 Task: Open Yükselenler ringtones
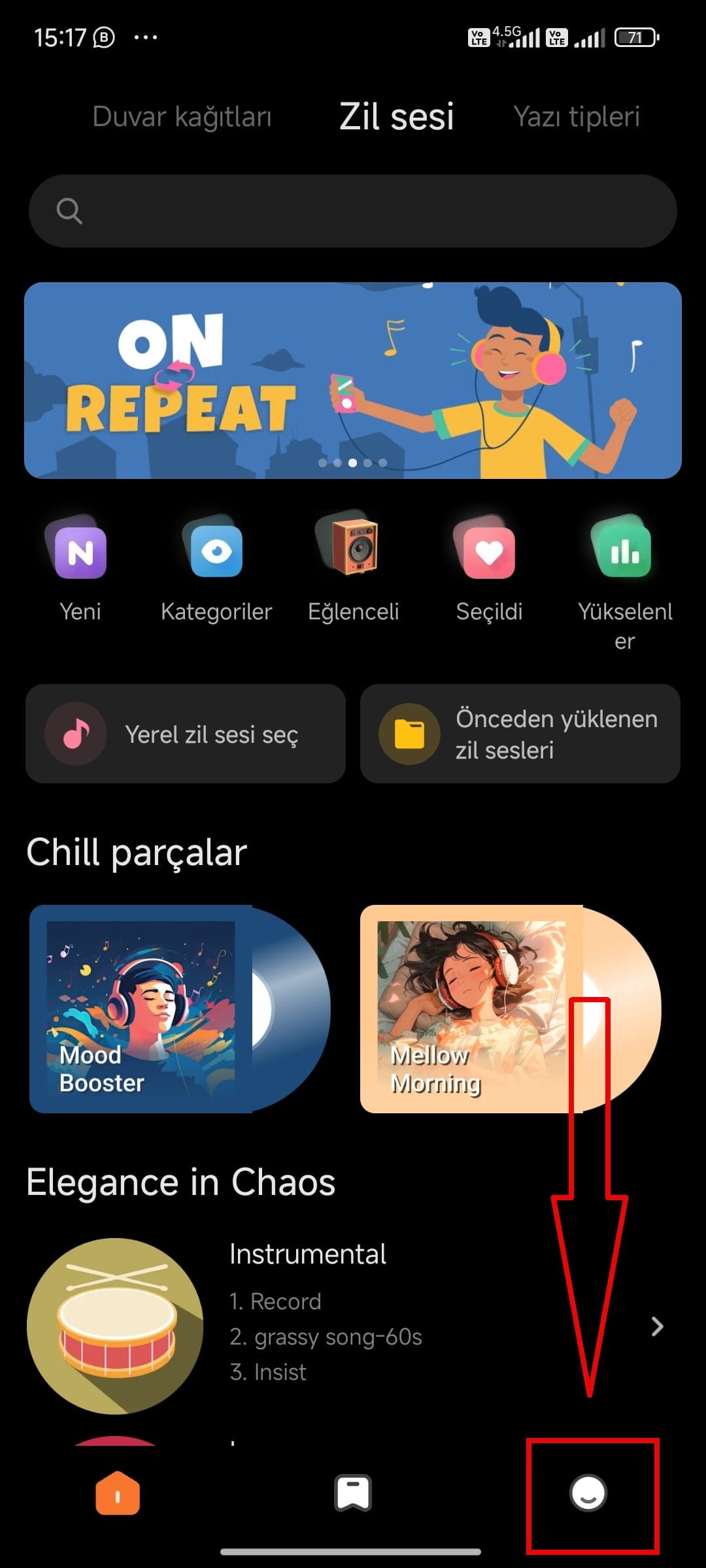[625, 581]
